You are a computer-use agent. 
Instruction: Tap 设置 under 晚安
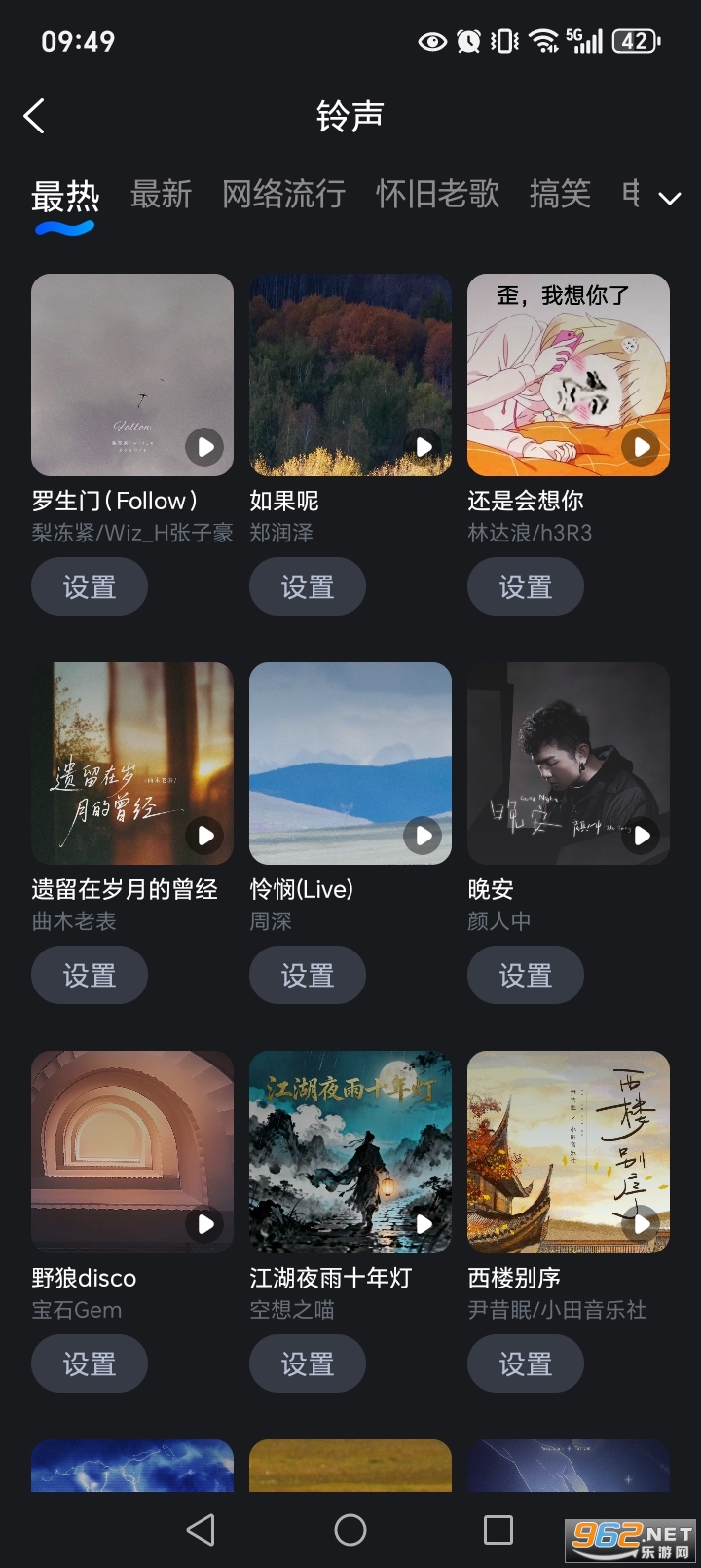tap(525, 975)
